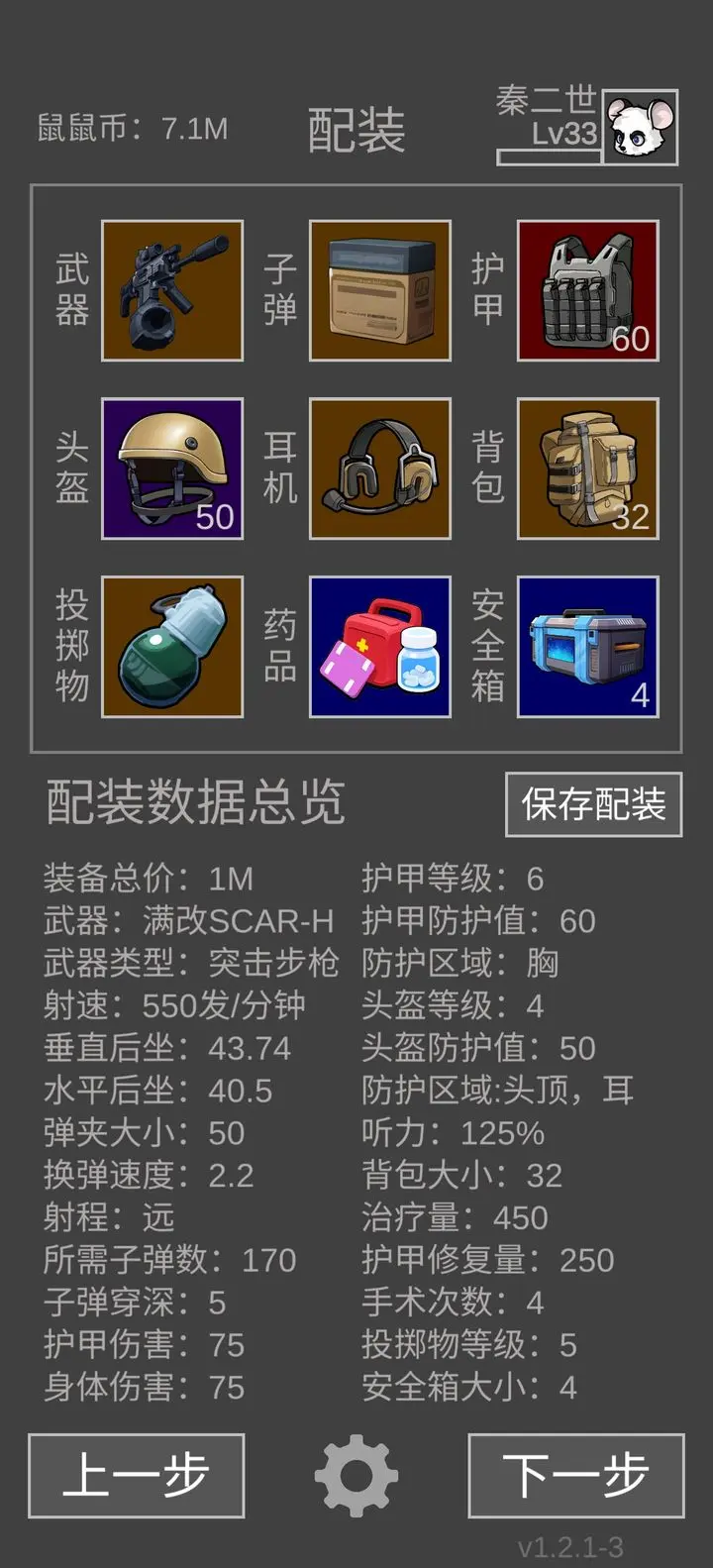Open the settings gear

356,1476
